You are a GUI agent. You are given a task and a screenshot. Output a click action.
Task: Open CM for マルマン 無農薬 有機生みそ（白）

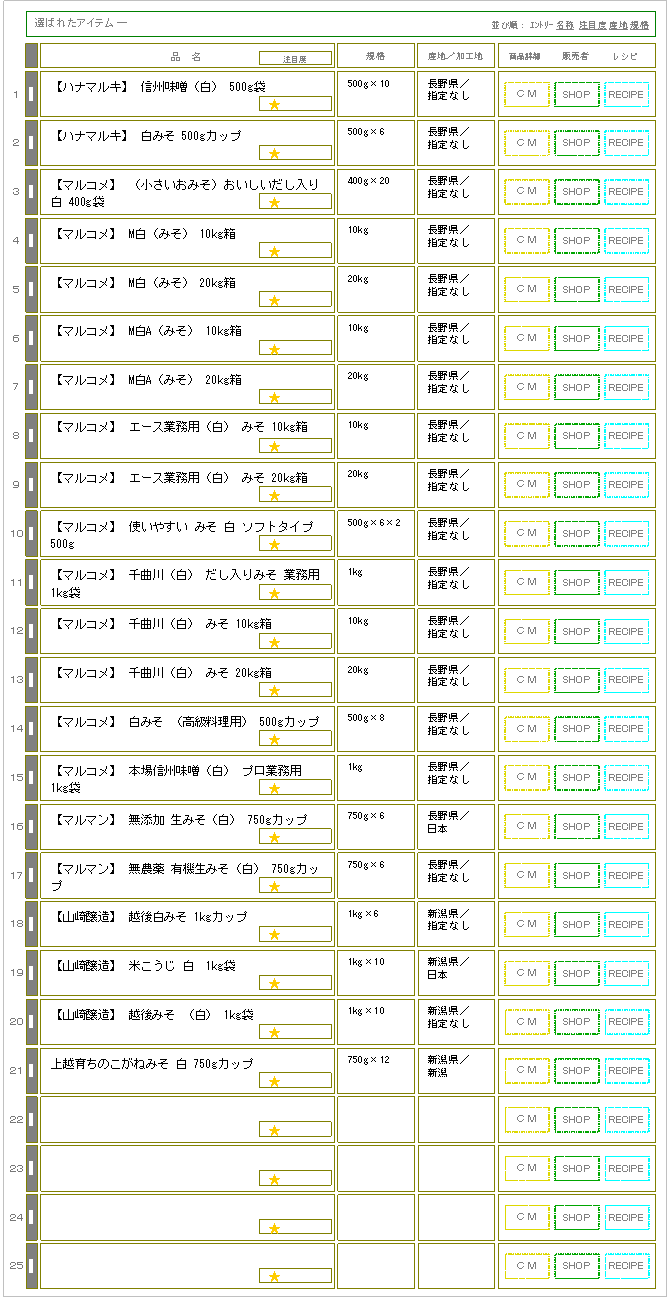527,876
